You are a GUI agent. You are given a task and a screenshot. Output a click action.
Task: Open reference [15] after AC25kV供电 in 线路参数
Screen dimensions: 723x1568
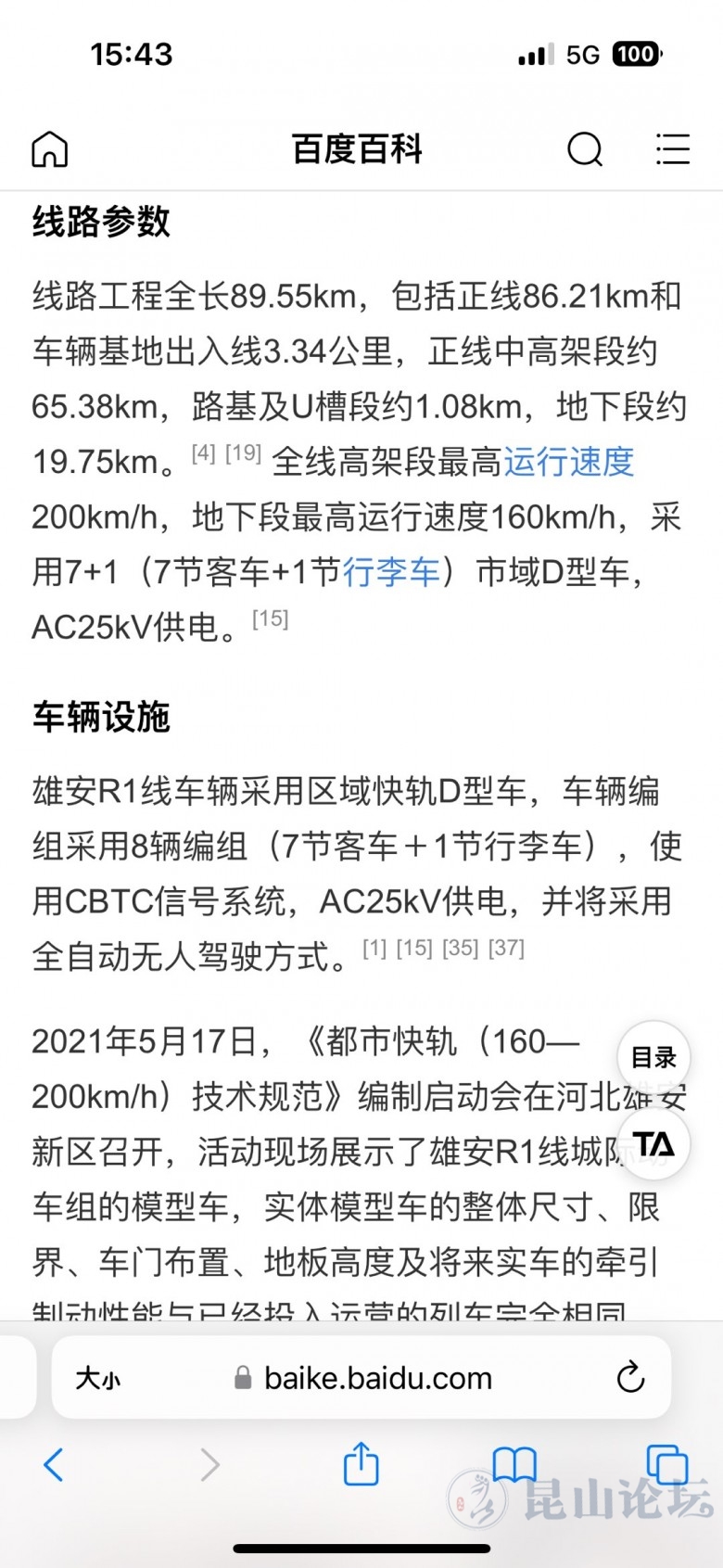click(270, 619)
